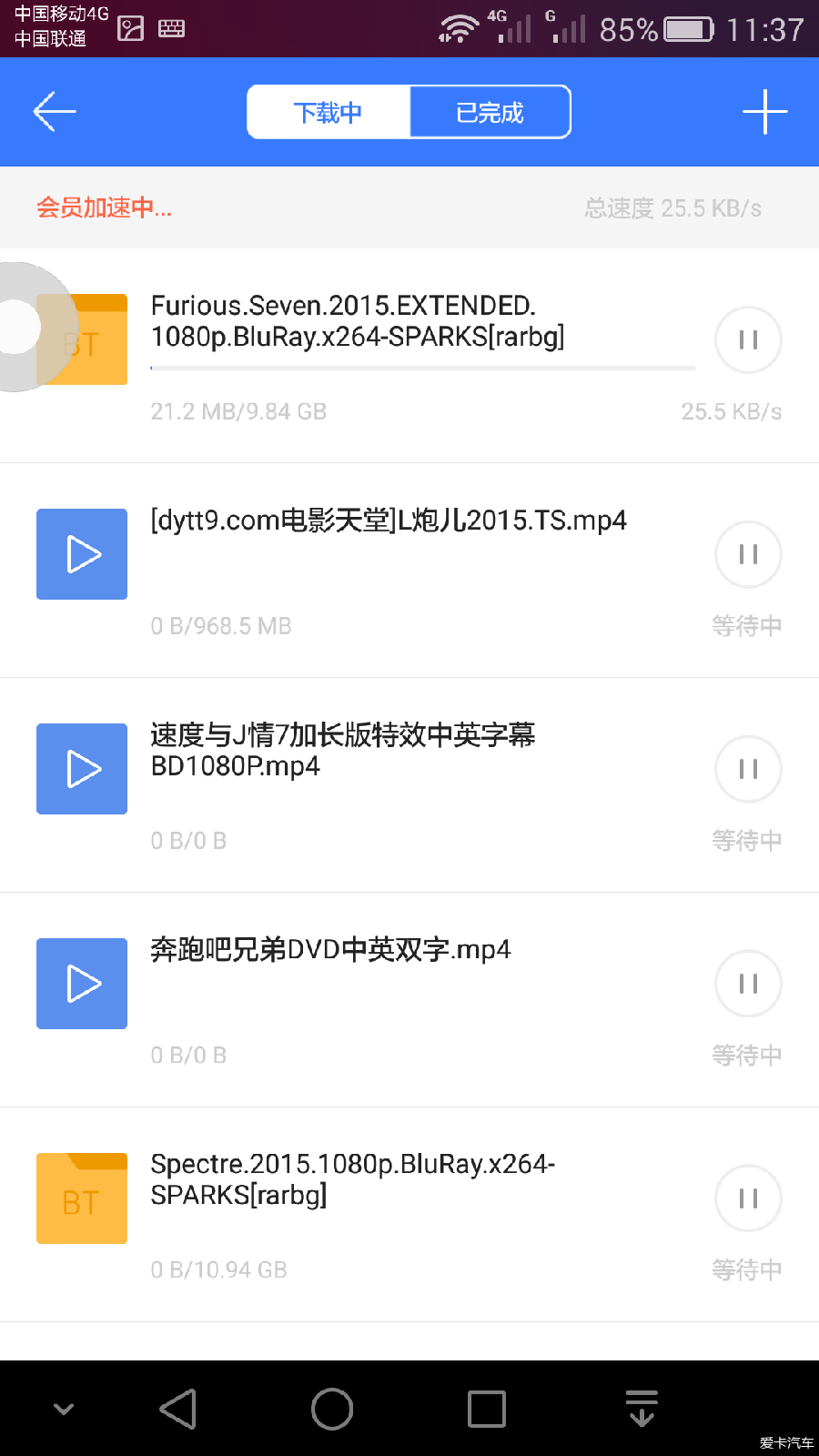
Task: Pause the Furious.Seven.2015 download
Action: [748, 340]
